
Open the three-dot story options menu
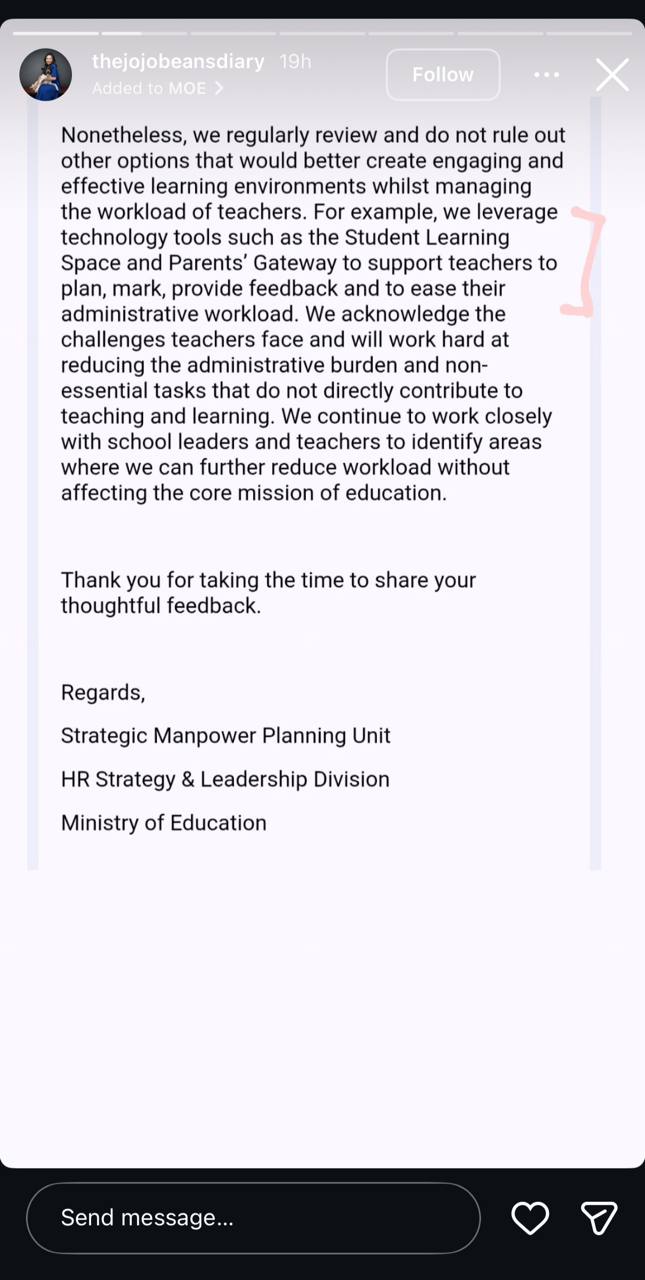point(546,75)
